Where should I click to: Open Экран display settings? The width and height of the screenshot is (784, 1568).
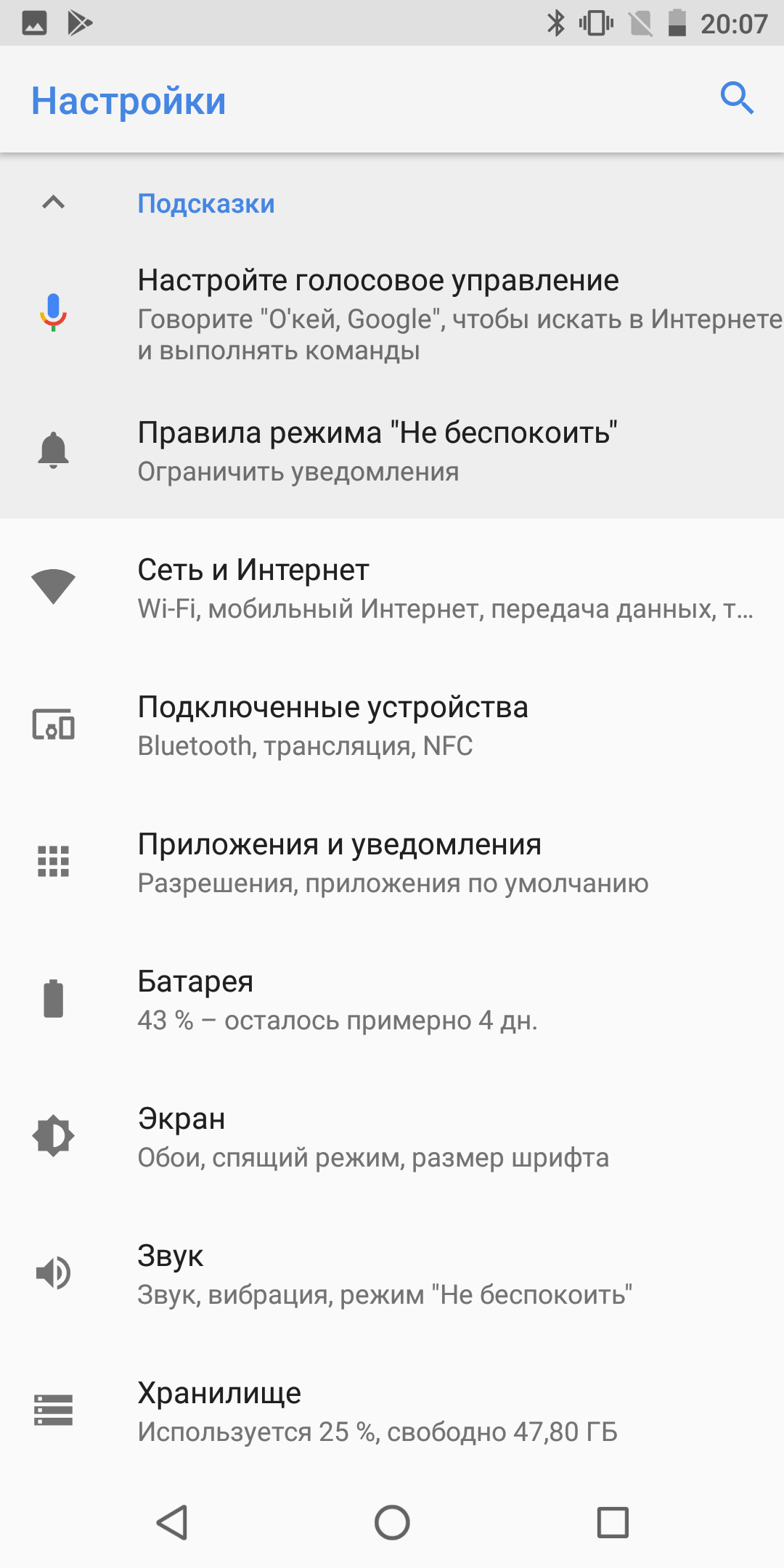point(392,1137)
